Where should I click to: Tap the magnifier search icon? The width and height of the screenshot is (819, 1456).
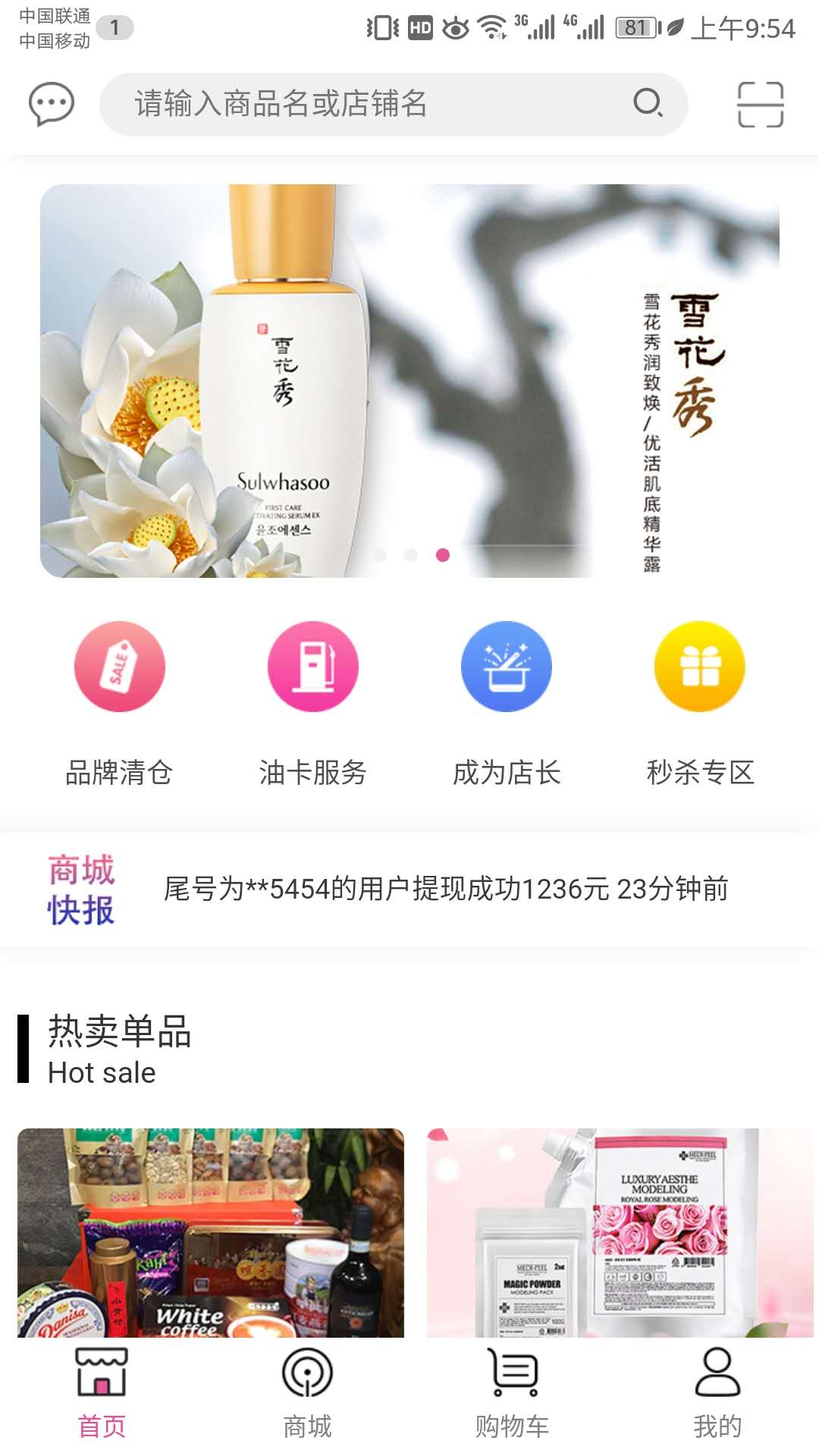648,102
